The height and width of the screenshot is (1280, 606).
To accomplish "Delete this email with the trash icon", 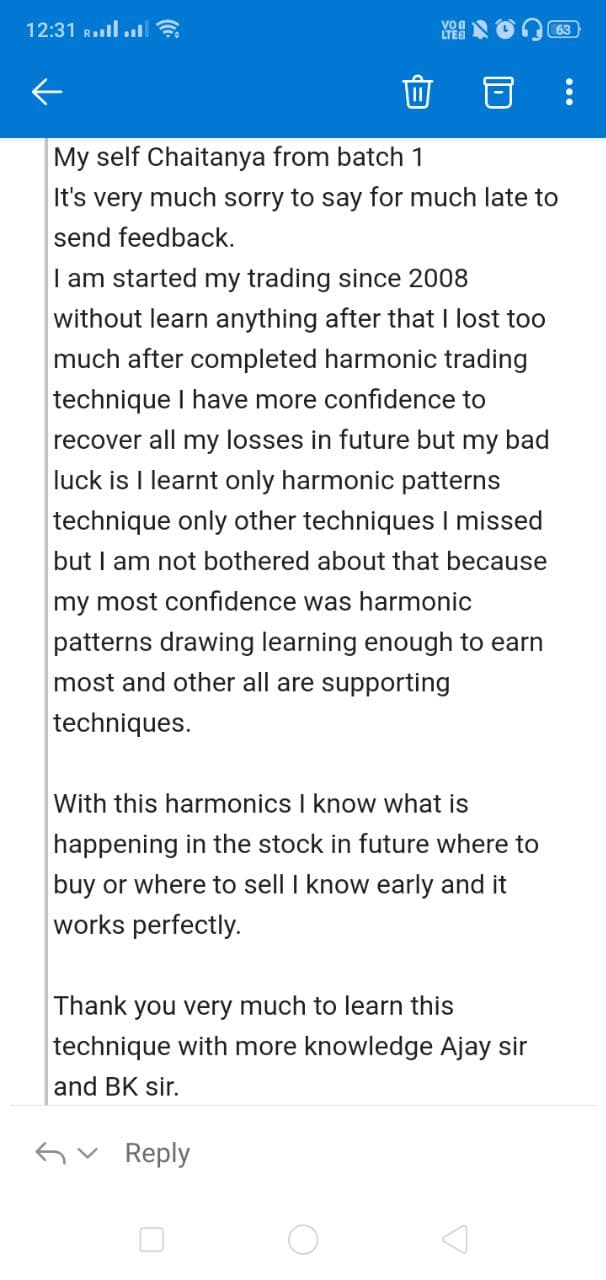I will tap(416, 93).
